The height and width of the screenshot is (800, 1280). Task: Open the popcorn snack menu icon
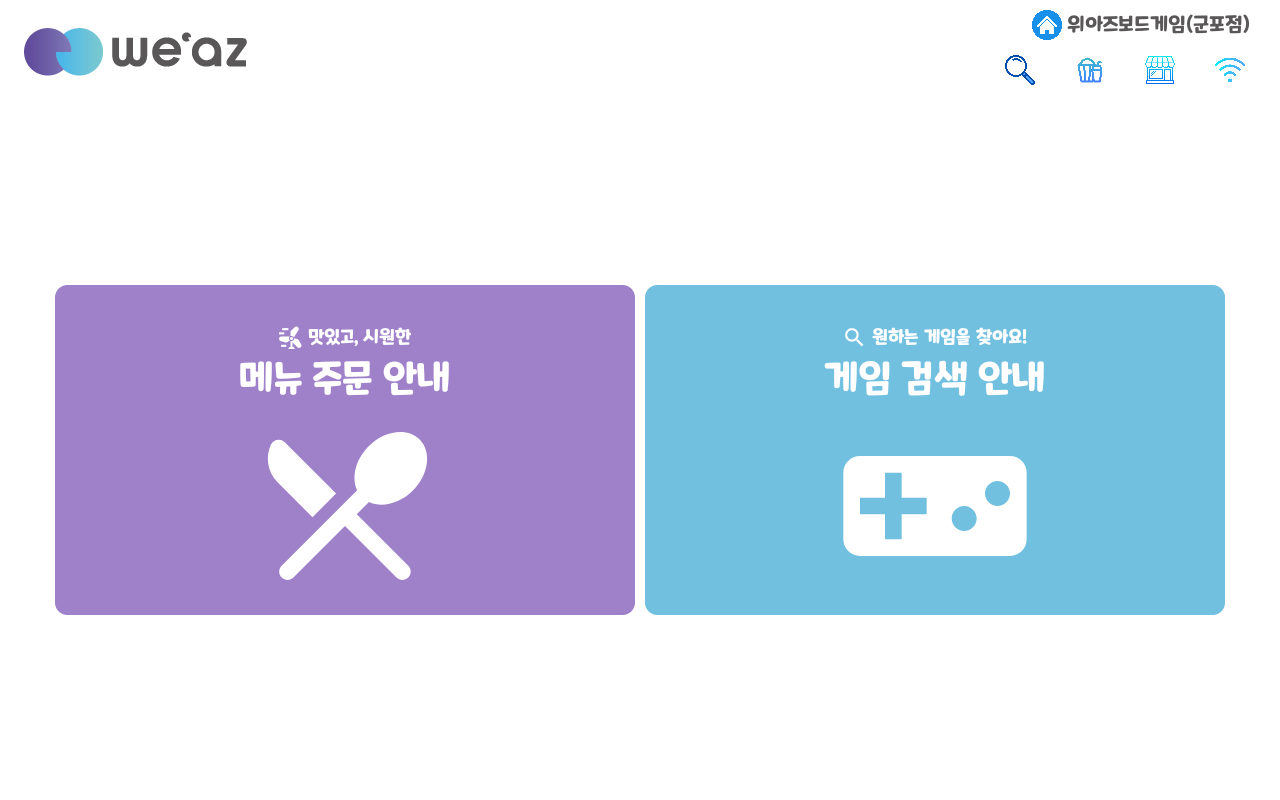click(1090, 70)
